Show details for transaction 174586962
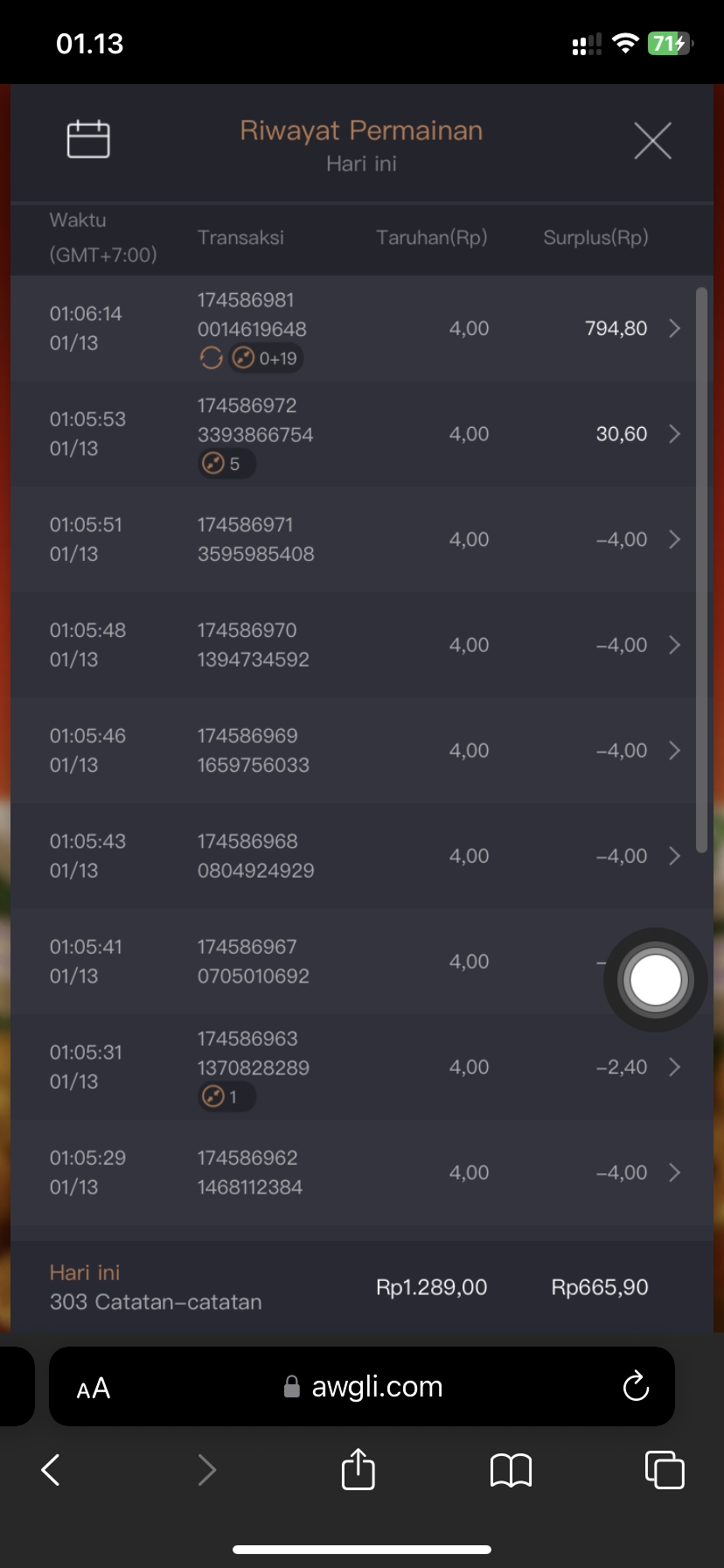Viewport: 724px width, 1568px height. [674, 1172]
